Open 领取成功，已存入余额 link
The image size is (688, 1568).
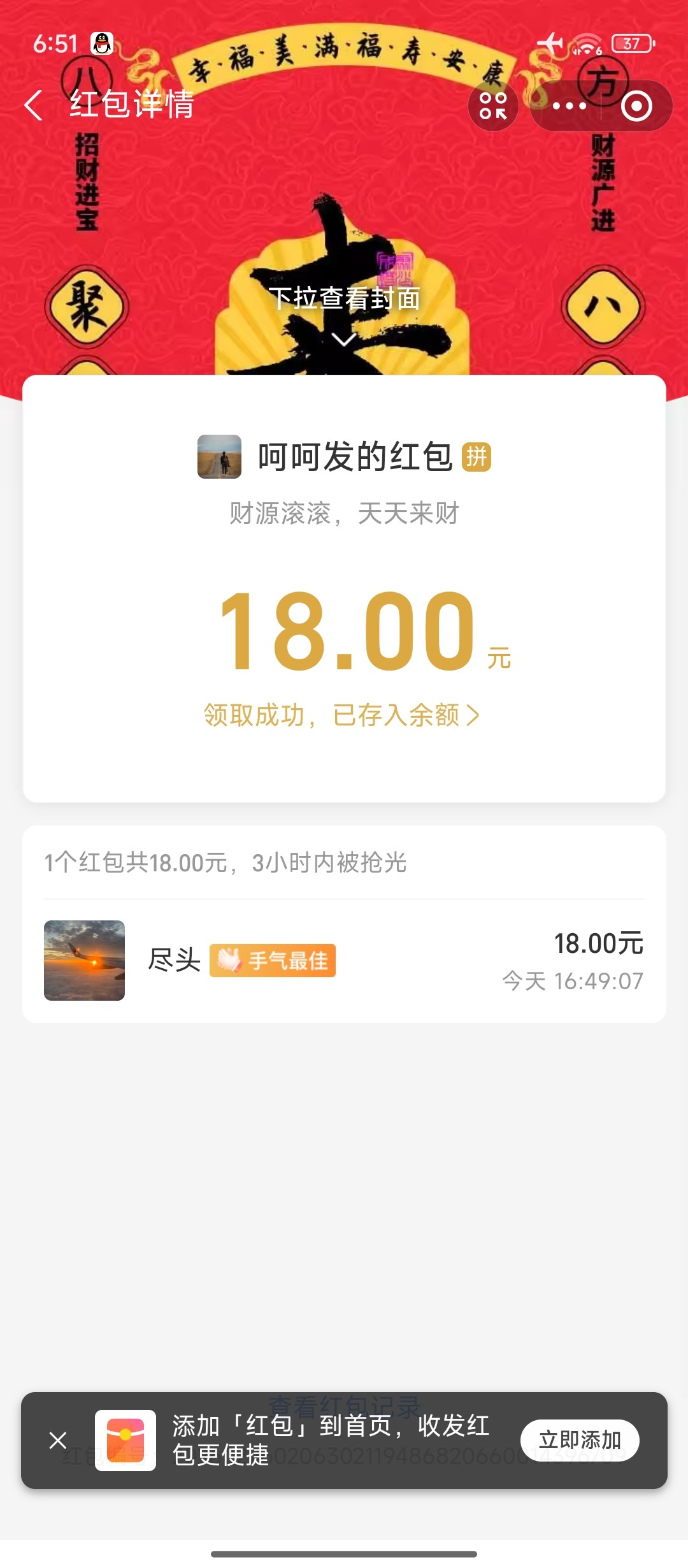[341, 715]
